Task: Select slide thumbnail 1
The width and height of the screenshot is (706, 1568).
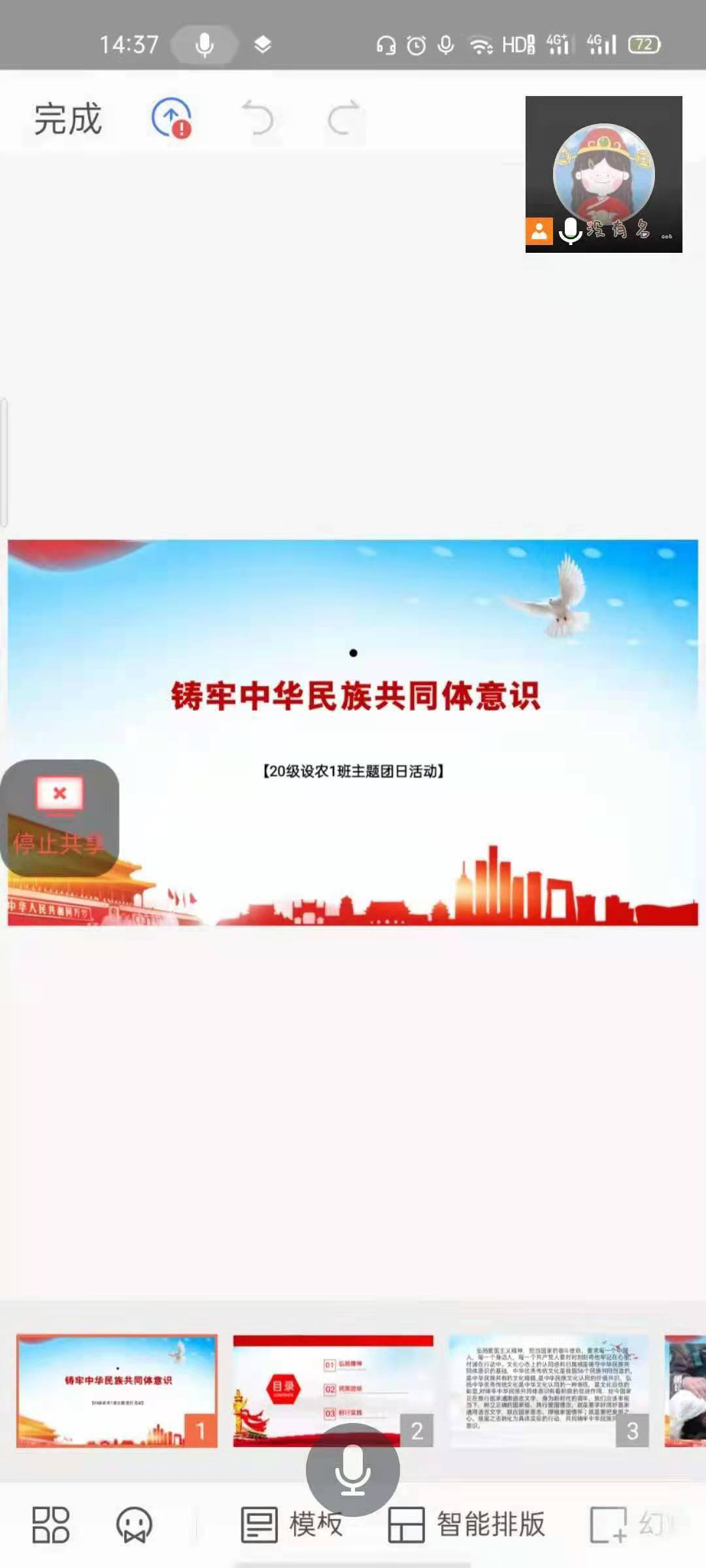Action: point(117,1391)
